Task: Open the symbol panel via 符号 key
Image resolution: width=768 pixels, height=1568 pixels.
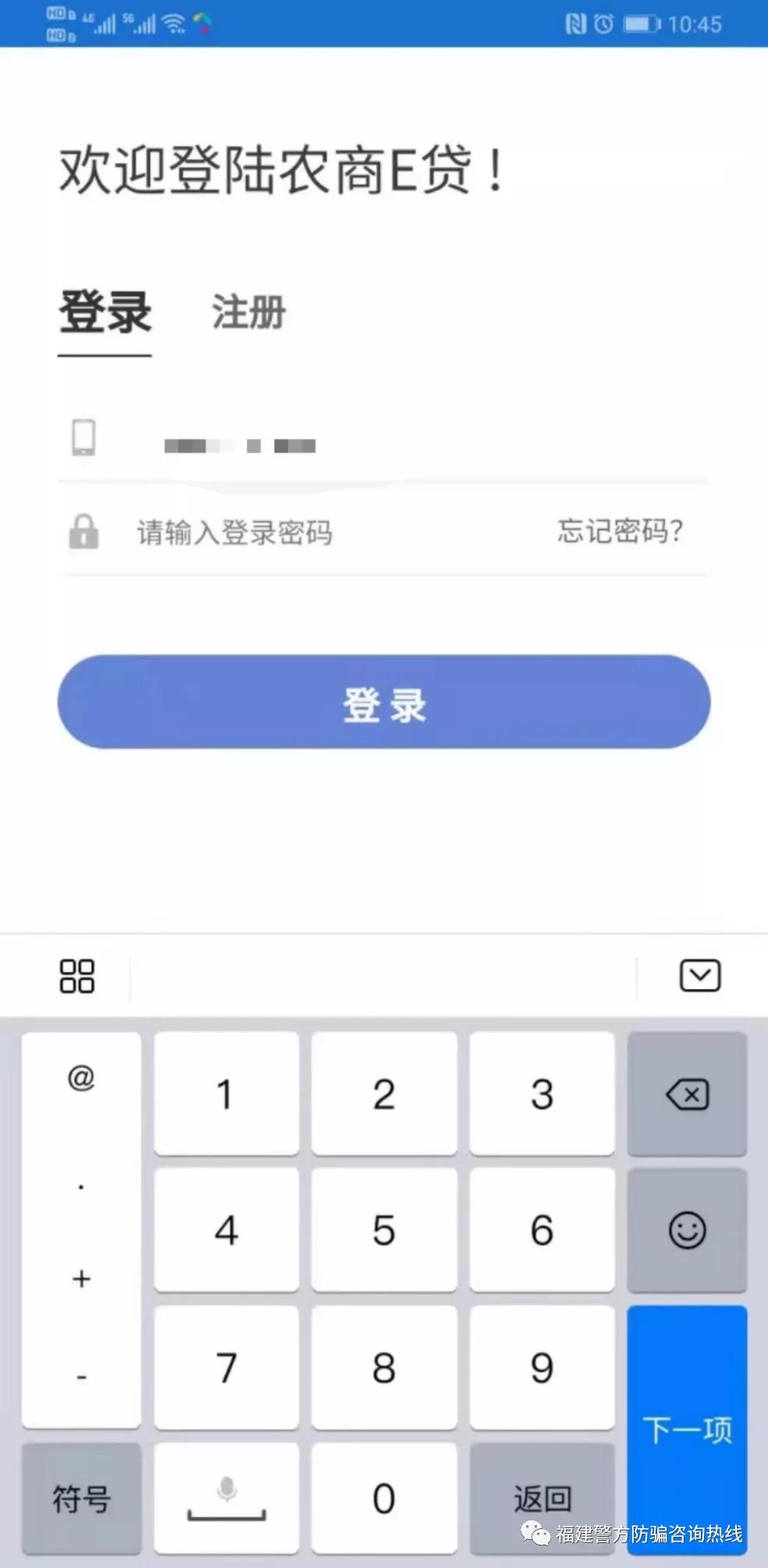Action: click(80, 1499)
